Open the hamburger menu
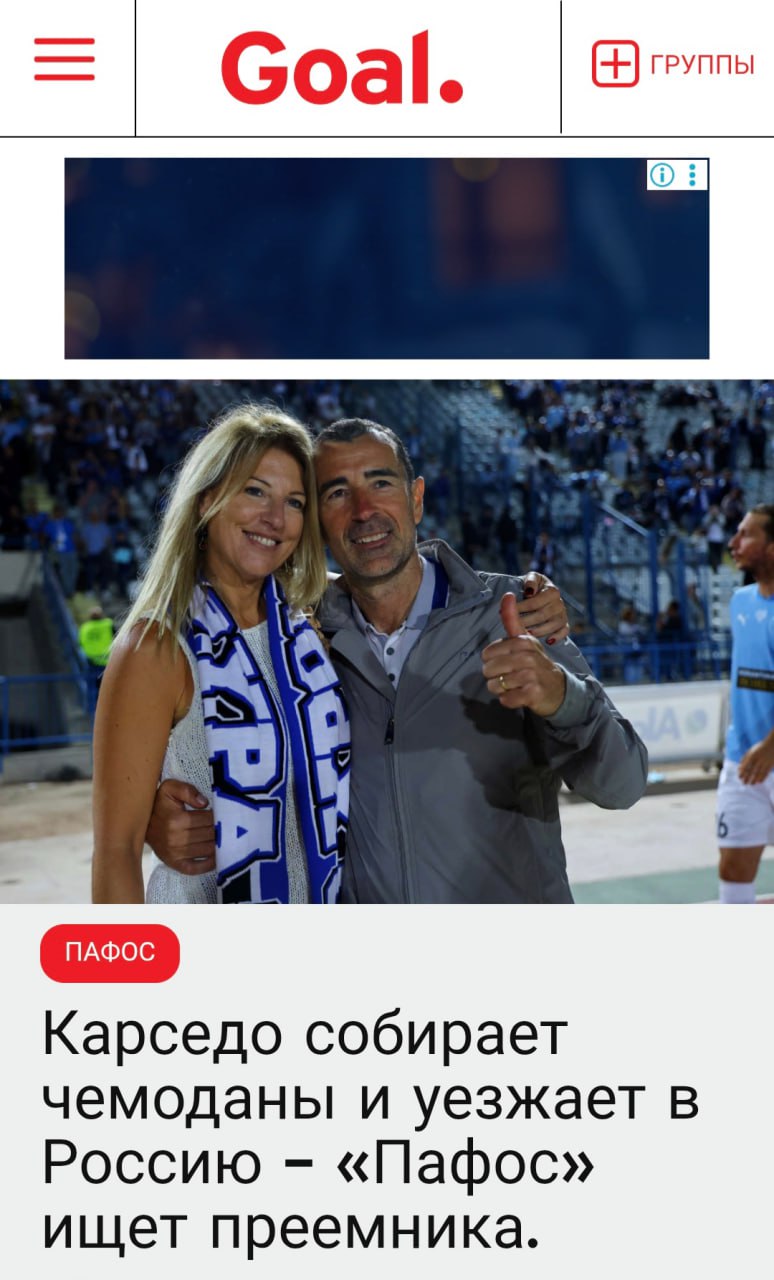 click(x=64, y=59)
